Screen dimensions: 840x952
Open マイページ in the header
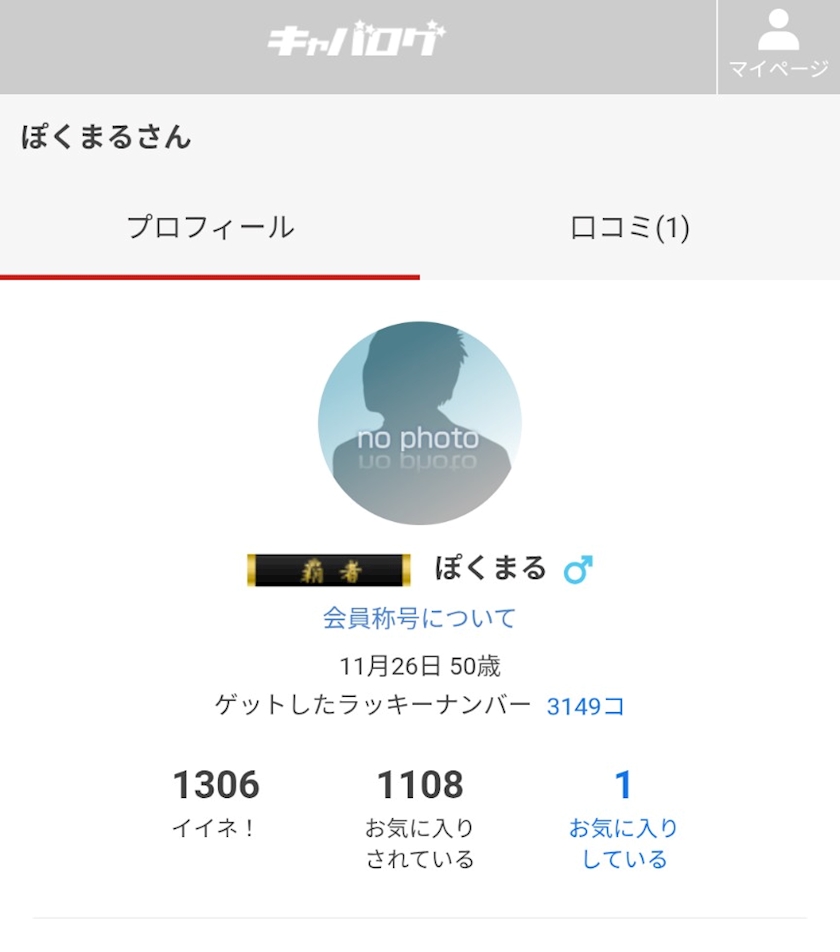click(778, 47)
